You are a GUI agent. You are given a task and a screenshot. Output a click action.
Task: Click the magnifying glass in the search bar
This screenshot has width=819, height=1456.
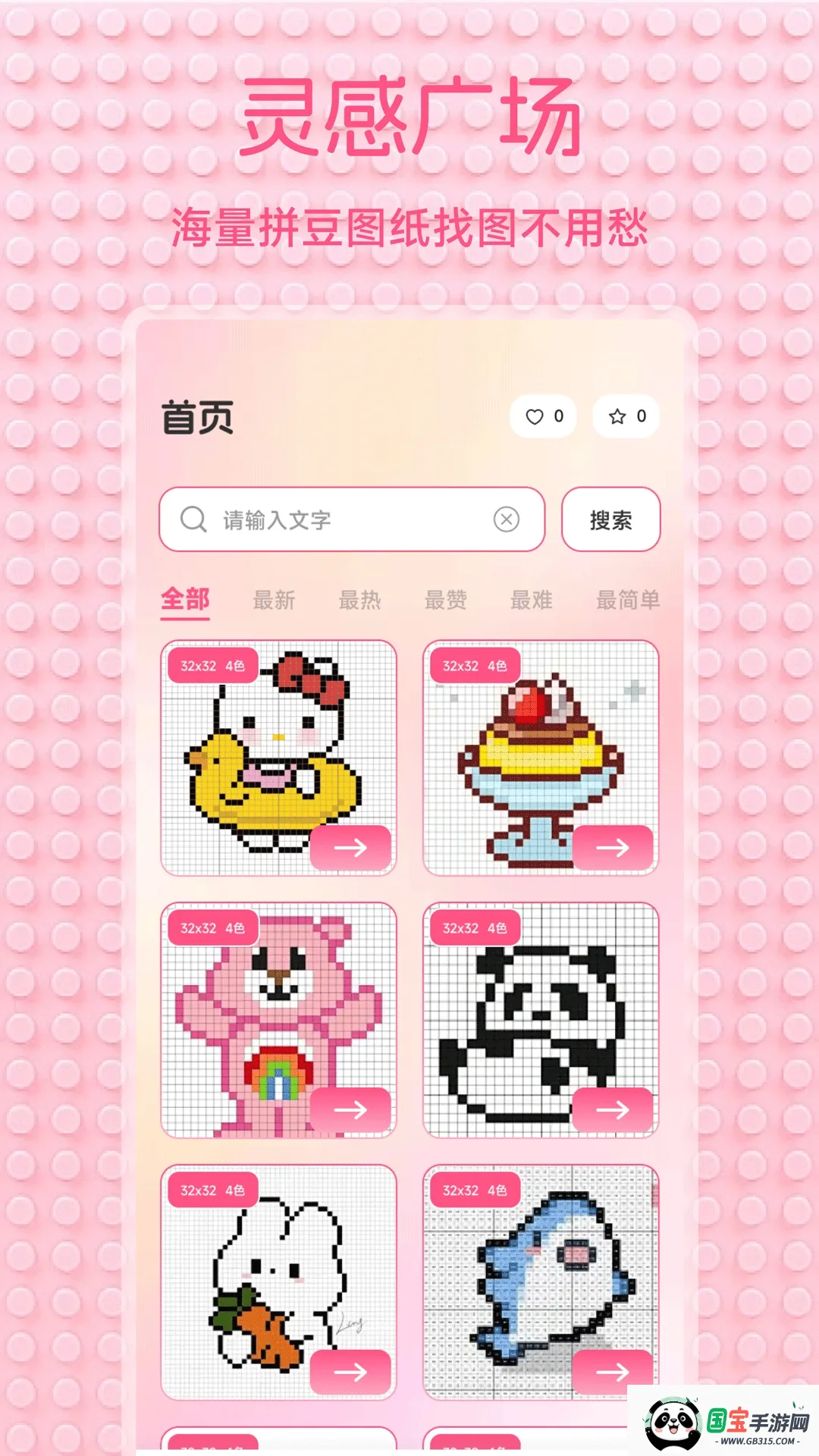192,519
